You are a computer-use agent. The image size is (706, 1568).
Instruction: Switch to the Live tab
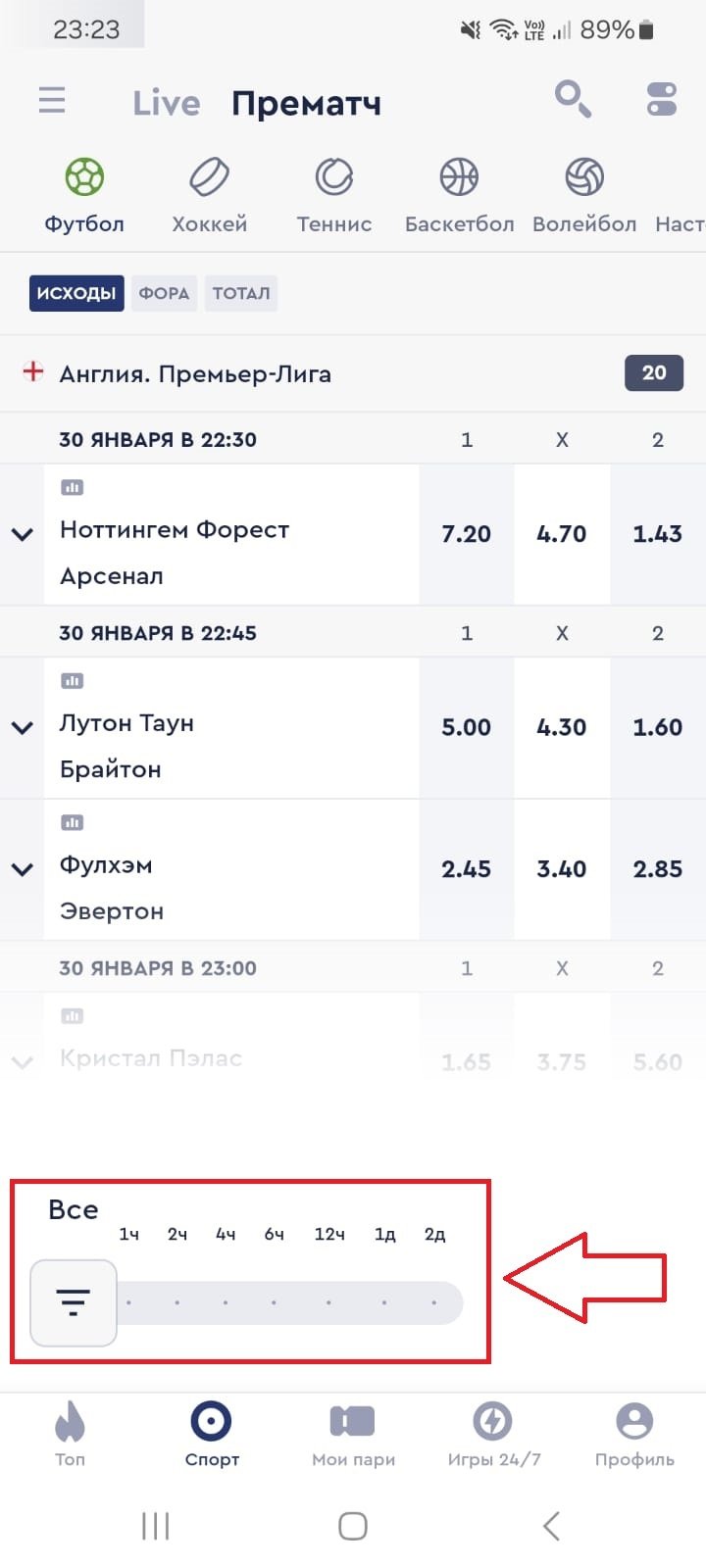[166, 103]
